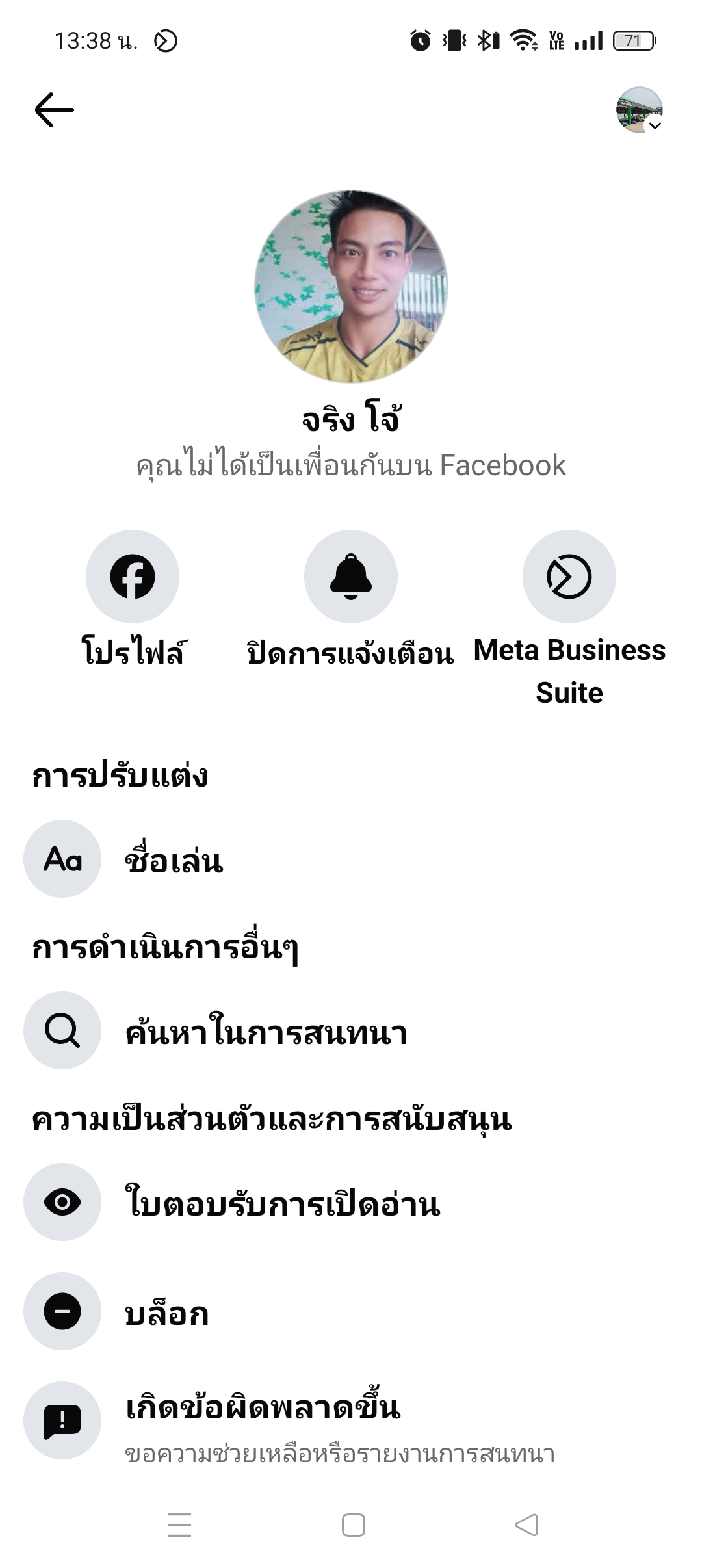Tap ปิดการแจ้งเตือน bell to mute notifications
The height and width of the screenshot is (1568, 702).
click(351, 577)
